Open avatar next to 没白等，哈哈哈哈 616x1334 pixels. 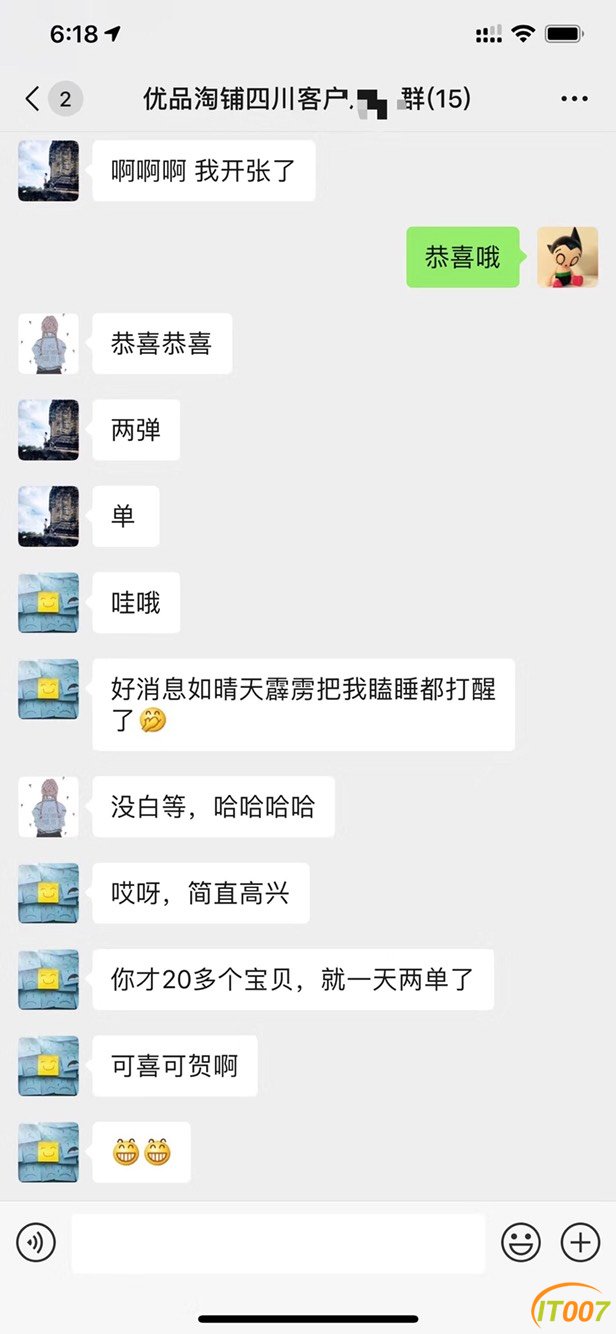coord(48,807)
